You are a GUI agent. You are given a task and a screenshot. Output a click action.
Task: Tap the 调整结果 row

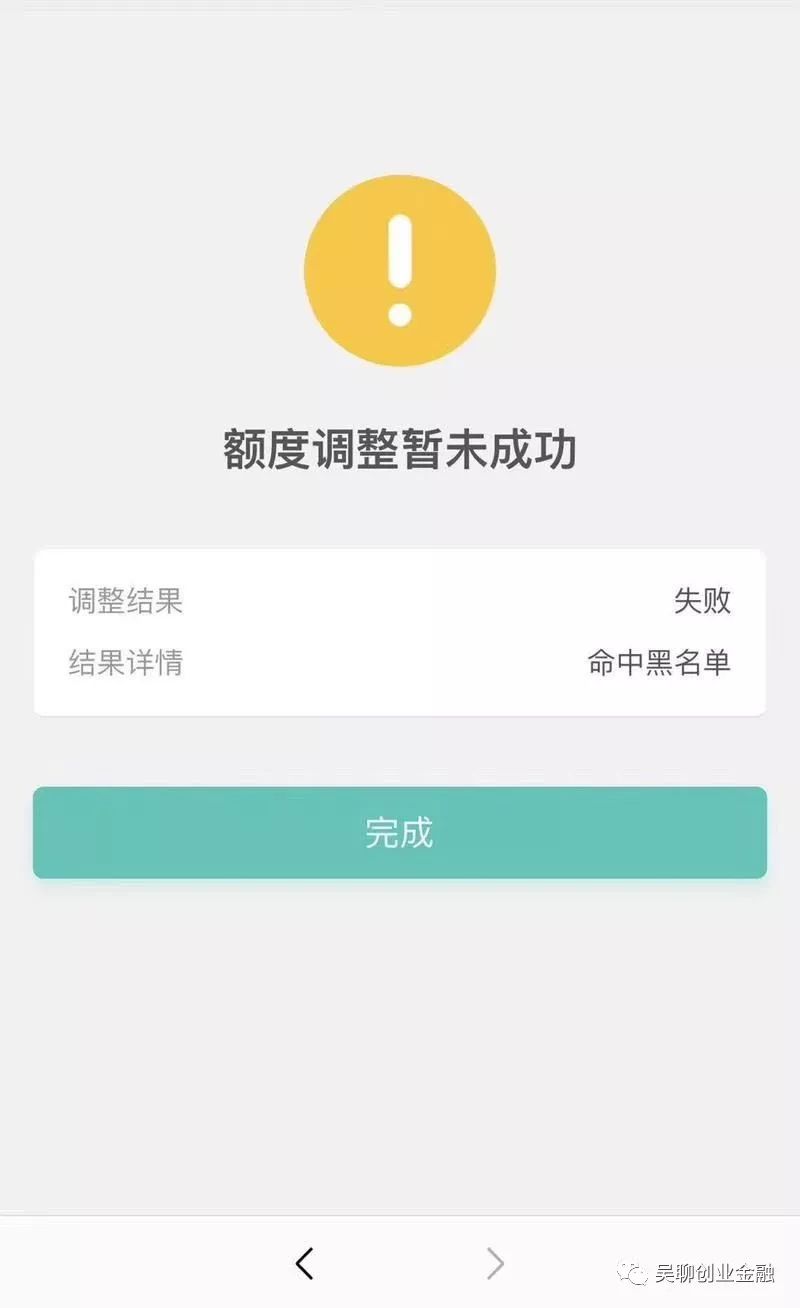pyautogui.click(x=400, y=601)
